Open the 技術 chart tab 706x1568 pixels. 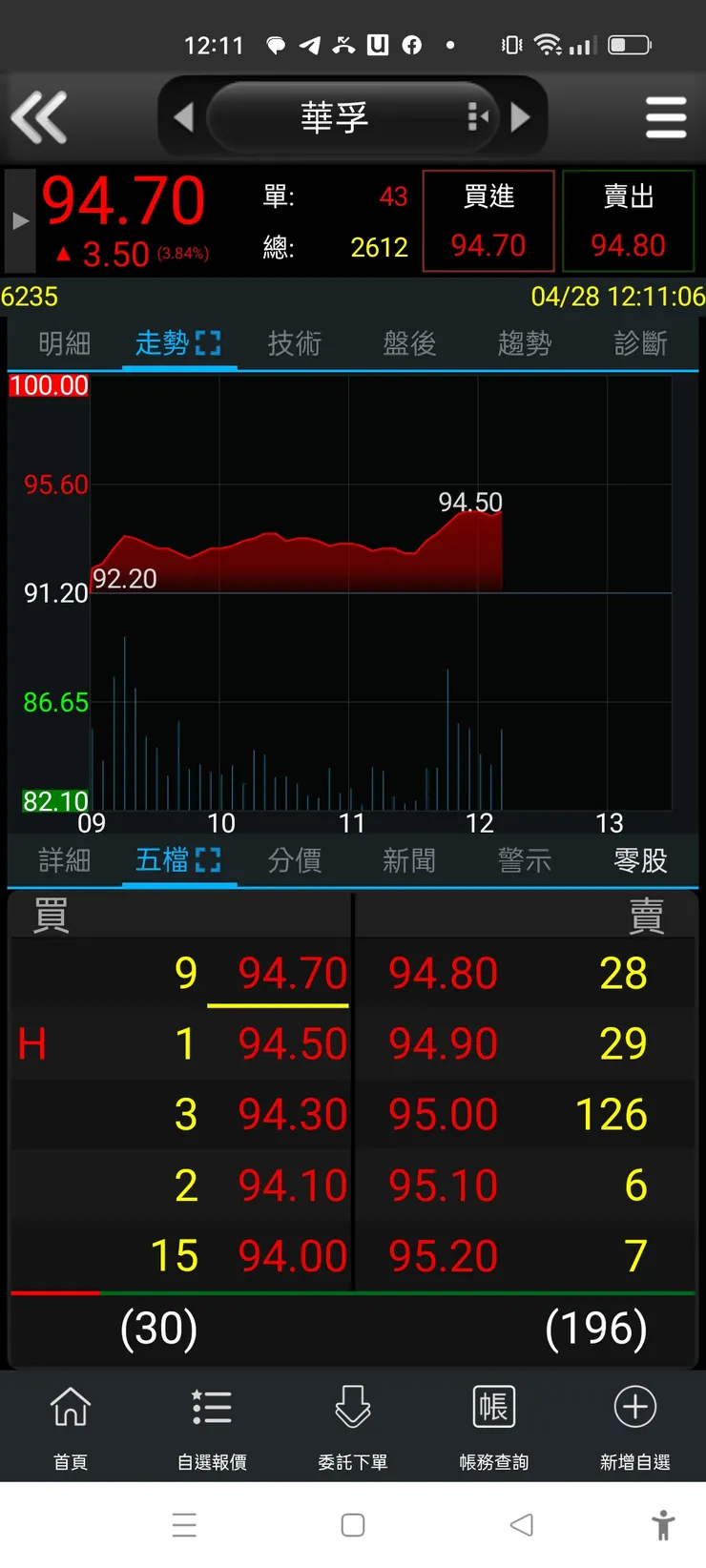(295, 343)
